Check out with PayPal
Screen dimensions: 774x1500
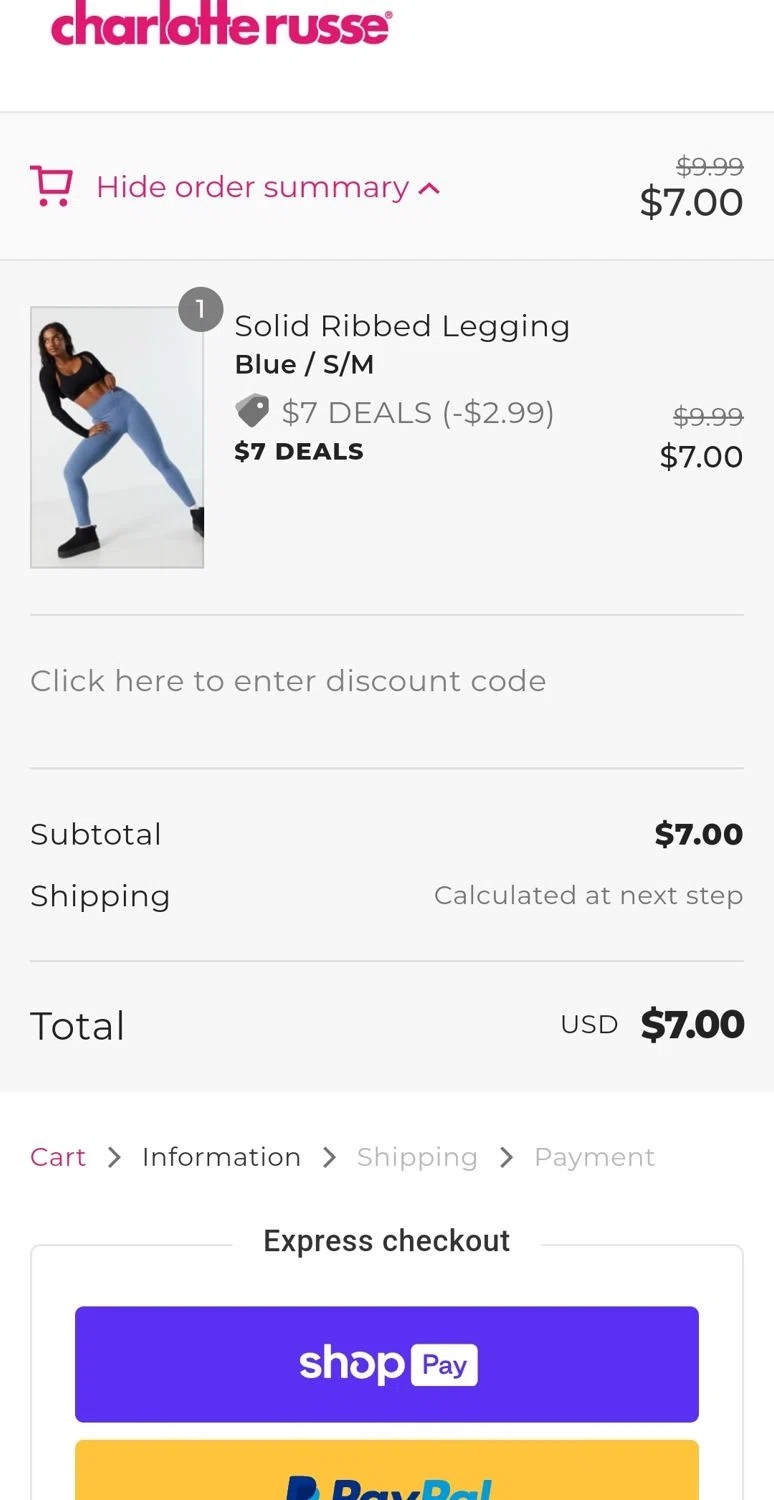387,1474
